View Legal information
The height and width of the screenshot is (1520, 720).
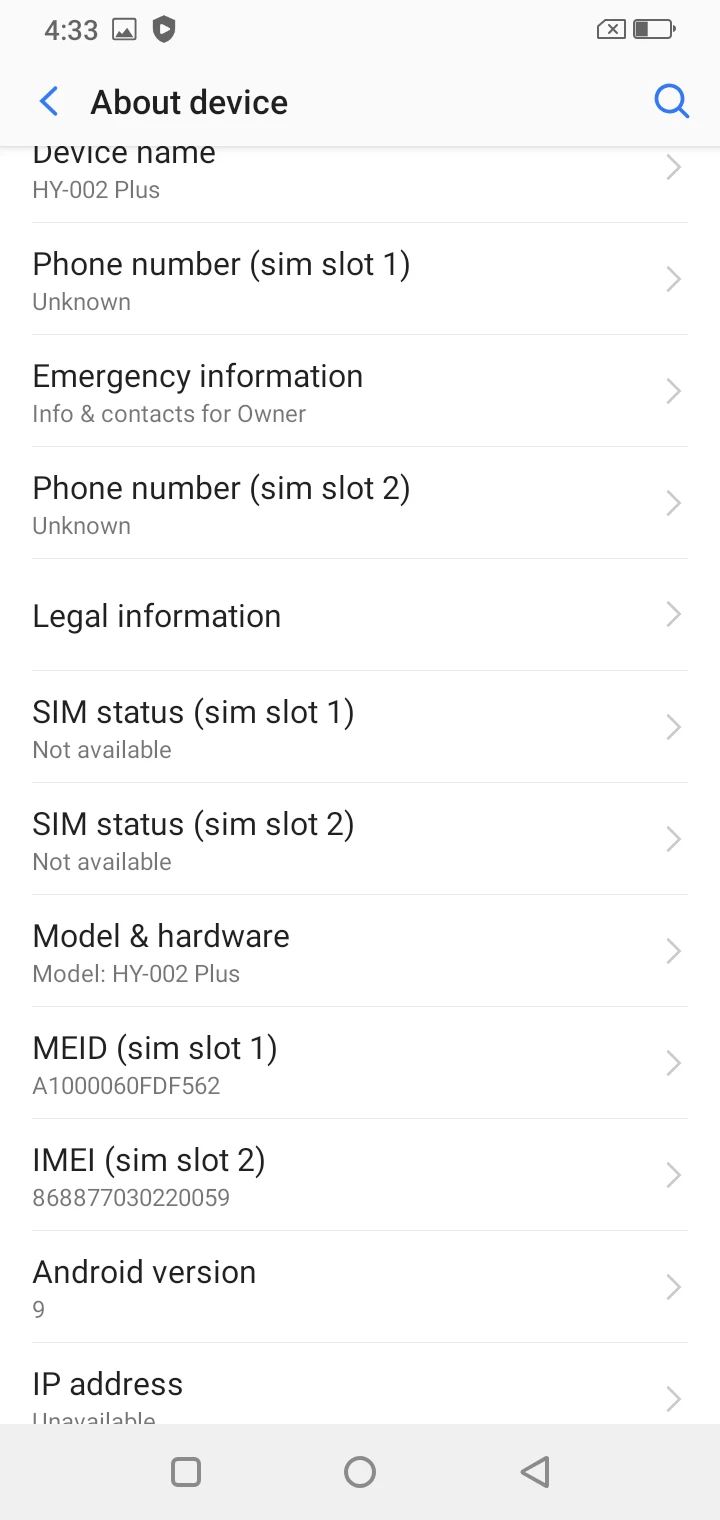tap(360, 615)
